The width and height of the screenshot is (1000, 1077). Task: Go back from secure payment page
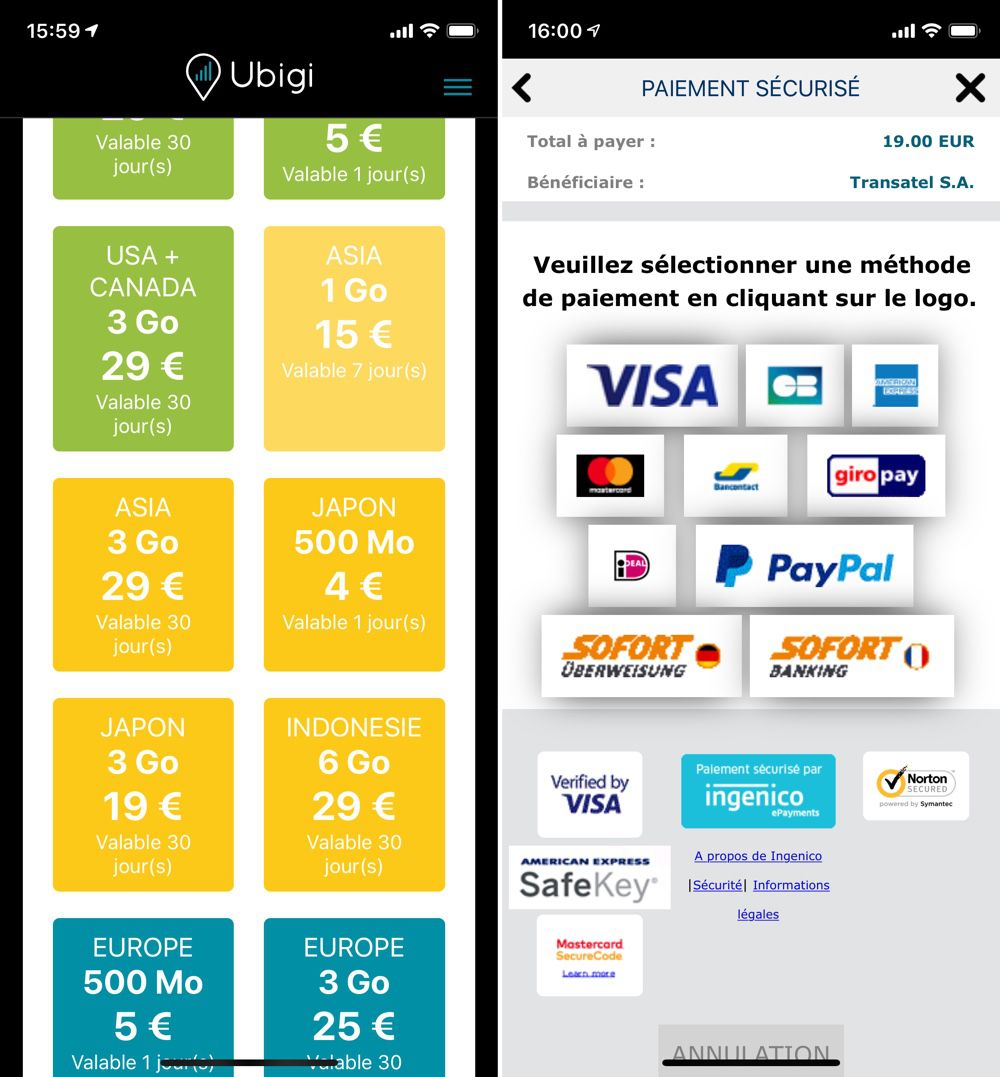pyautogui.click(x=522, y=88)
